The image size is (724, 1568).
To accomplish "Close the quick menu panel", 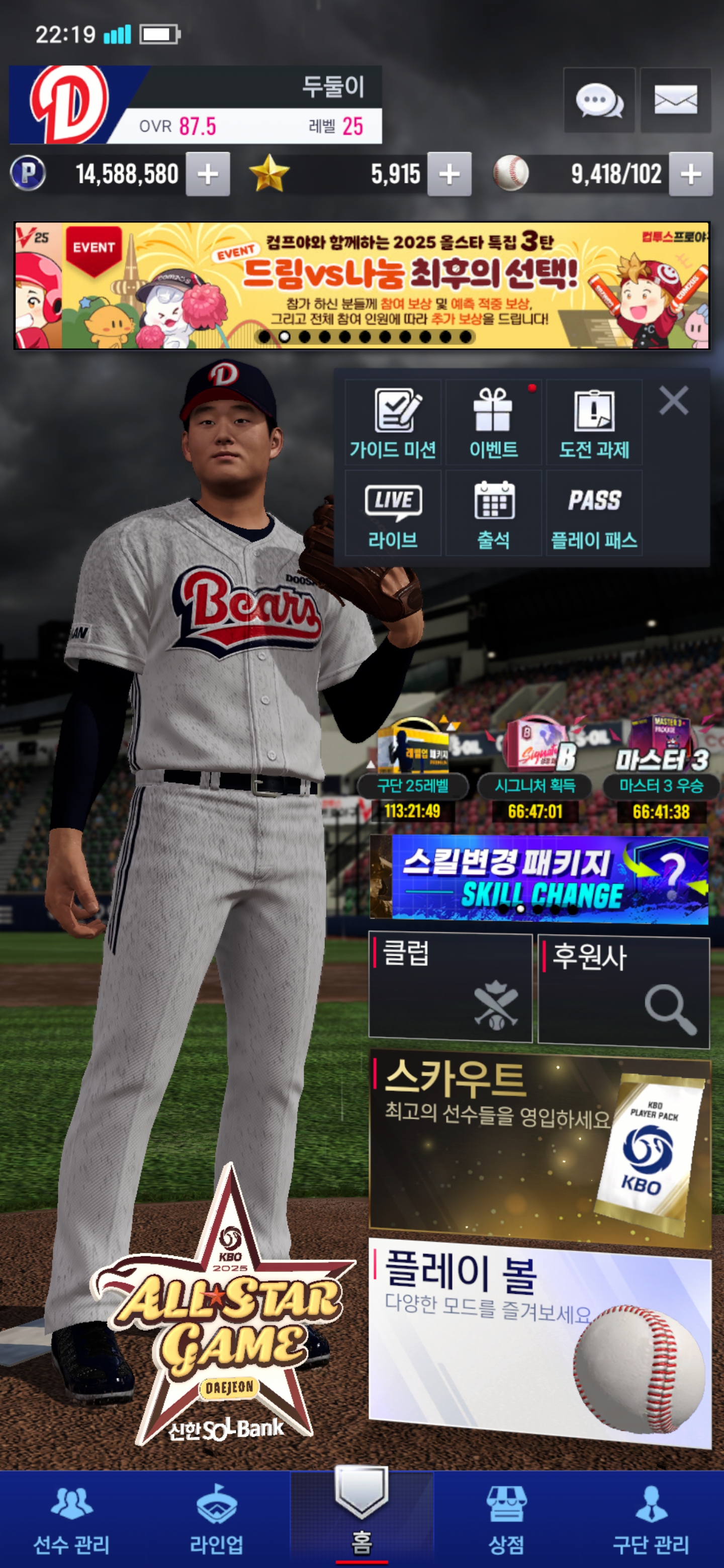I will tap(673, 401).
